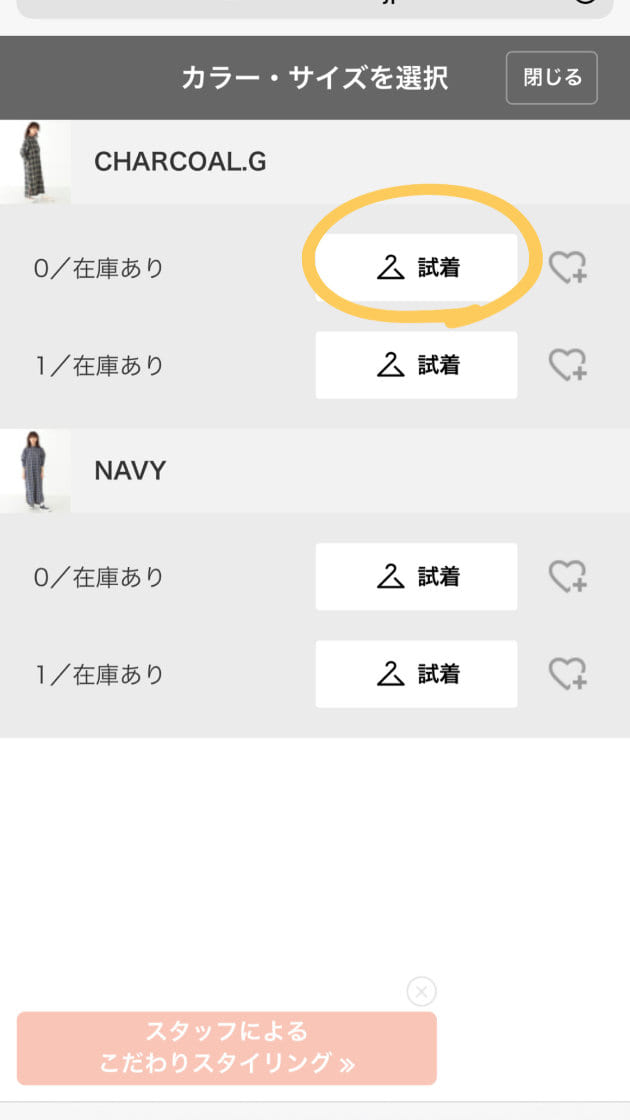This screenshot has height=1120, width=630.
Task: Dismiss the staff styling banner
Action: 422,991
